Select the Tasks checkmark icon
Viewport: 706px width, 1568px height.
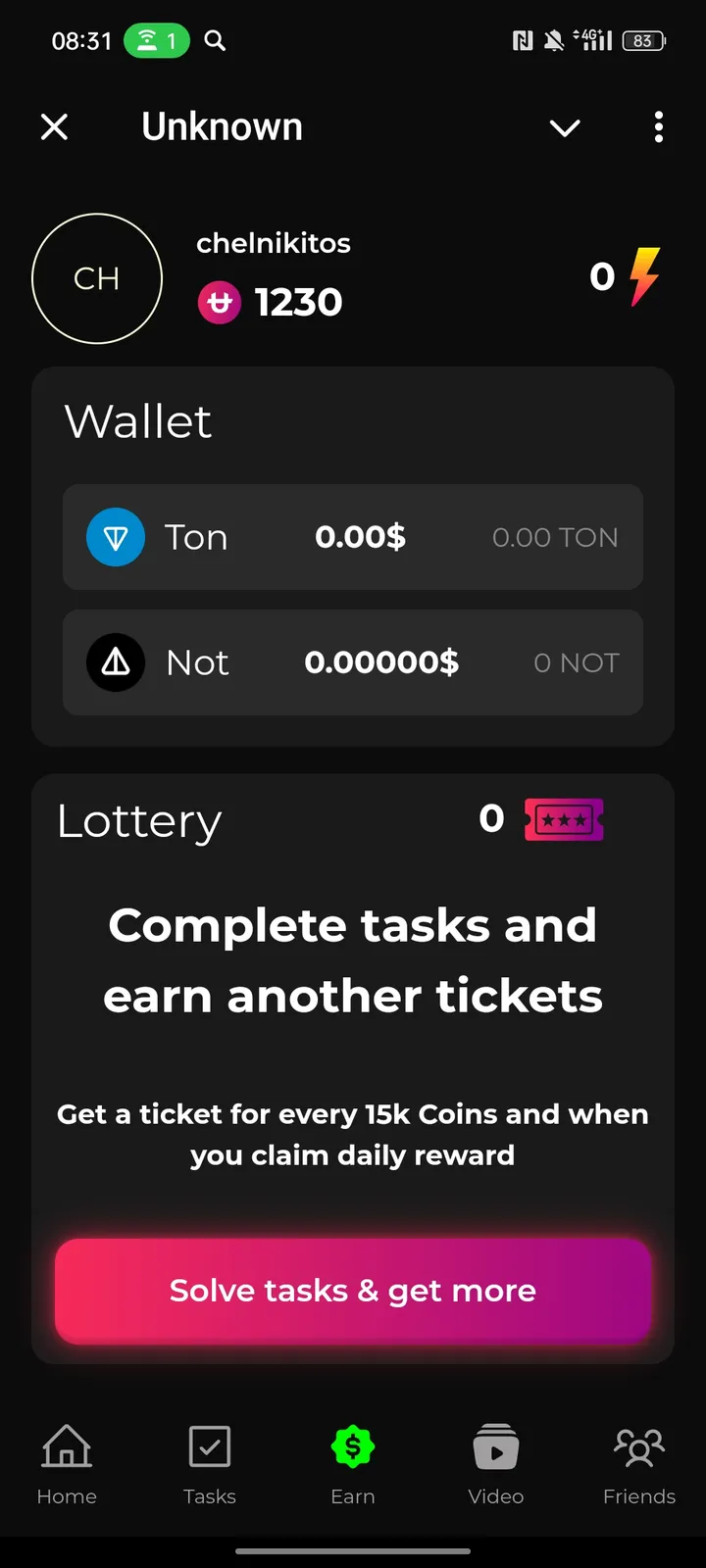coord(209,1445)
